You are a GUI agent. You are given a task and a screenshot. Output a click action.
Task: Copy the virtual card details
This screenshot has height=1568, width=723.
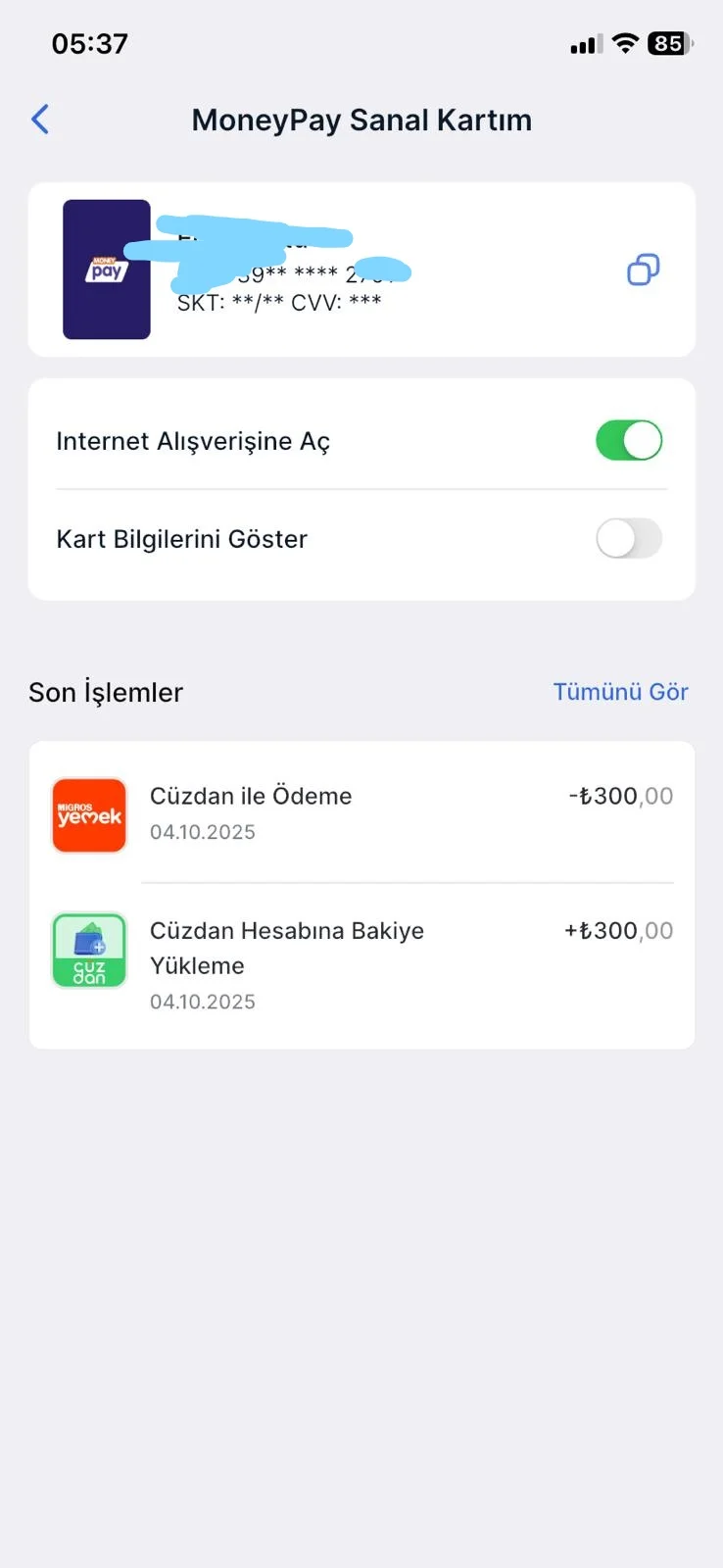click(x=643, y=269)
